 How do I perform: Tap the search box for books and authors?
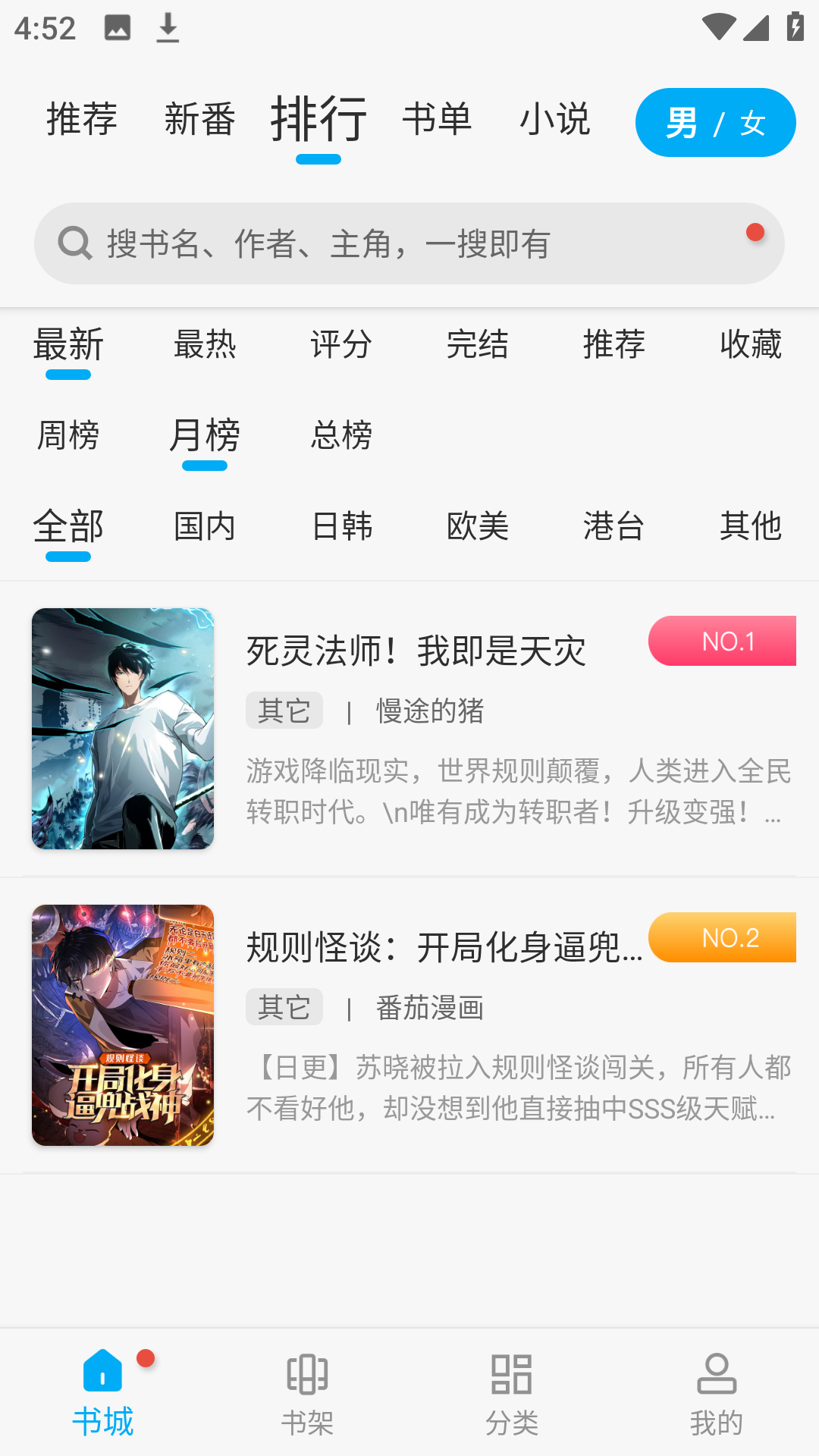point(409,243)
